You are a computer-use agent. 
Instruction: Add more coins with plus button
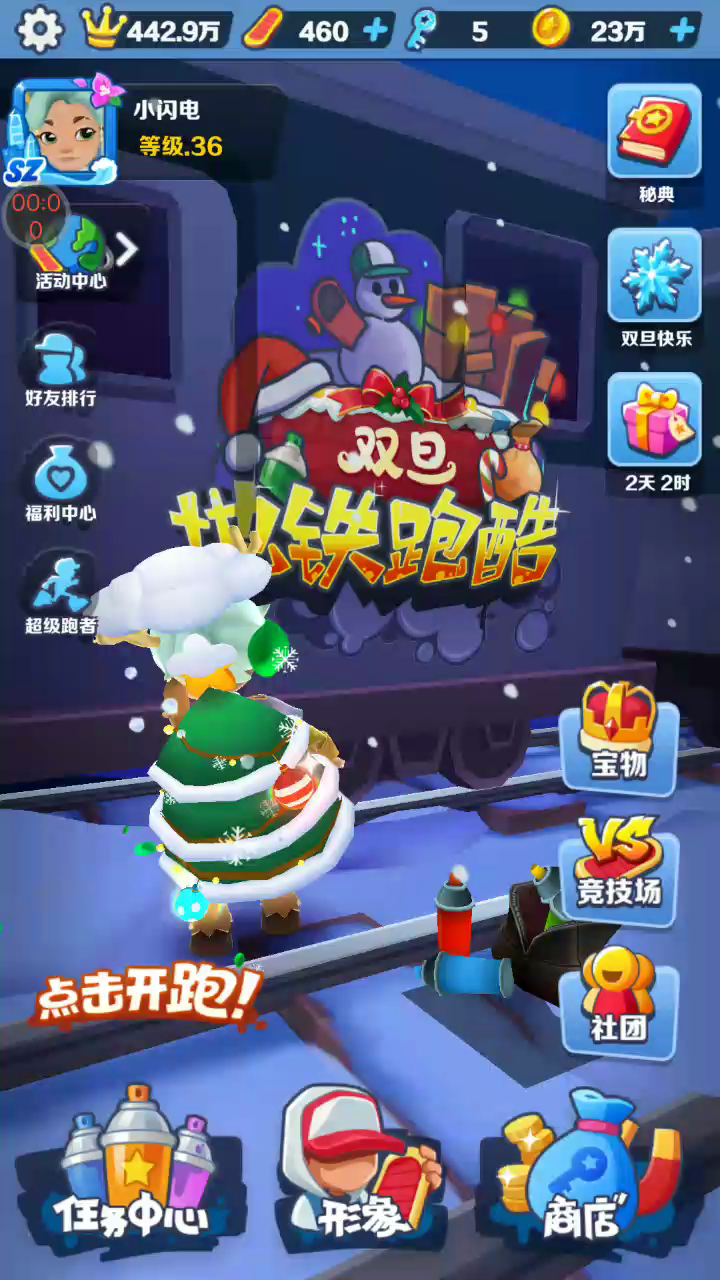[x=682, y=31]
